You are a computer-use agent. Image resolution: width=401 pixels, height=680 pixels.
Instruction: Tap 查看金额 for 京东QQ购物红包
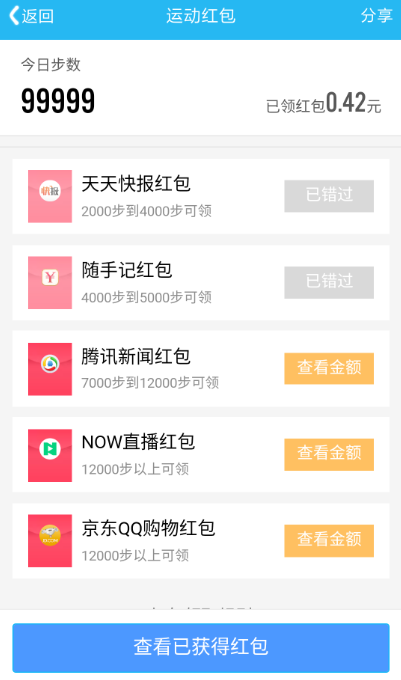pyautogui.click(x=329, y=541)
